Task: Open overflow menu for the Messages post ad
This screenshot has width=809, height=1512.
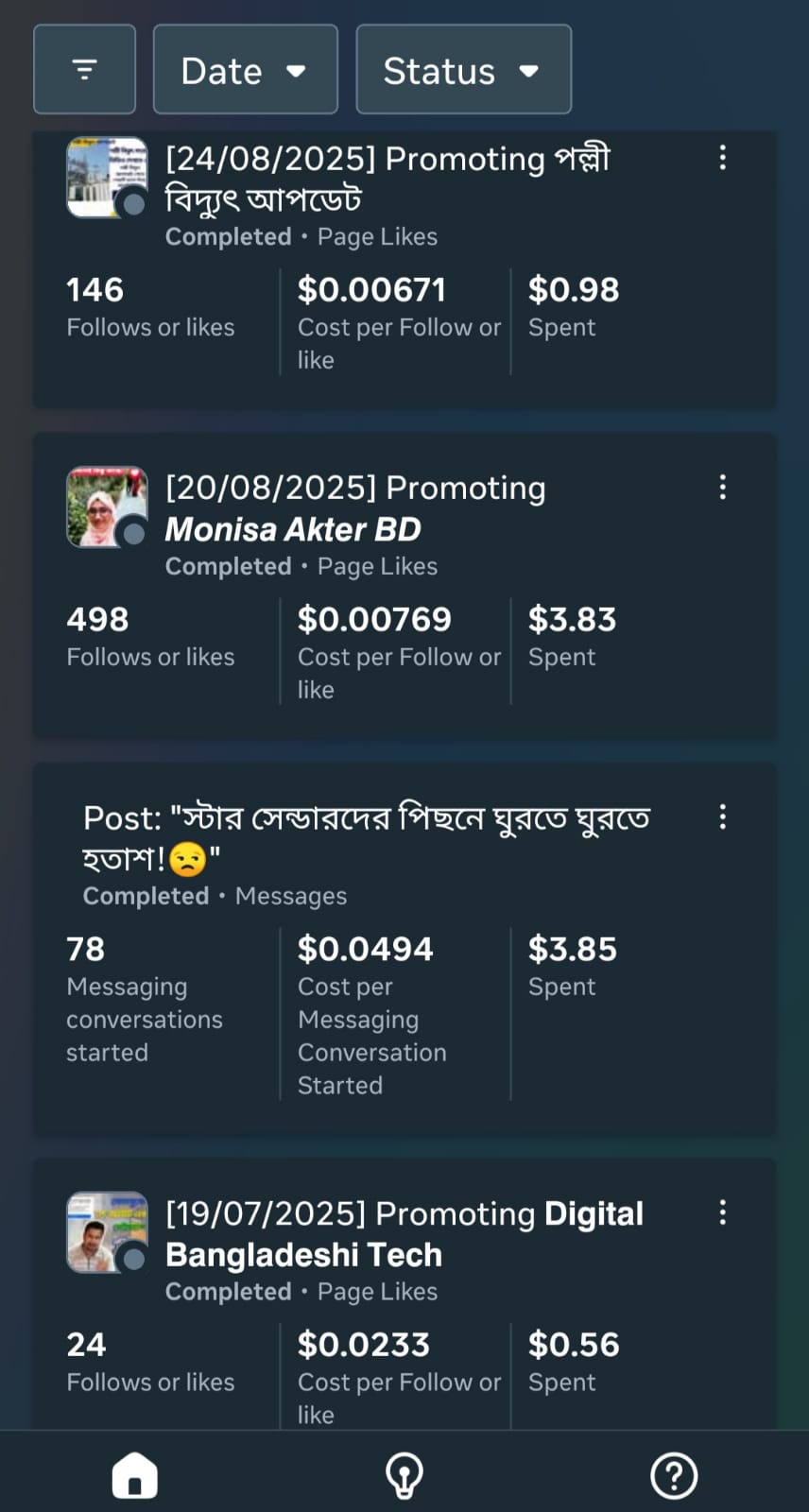Action: [722, 817]
